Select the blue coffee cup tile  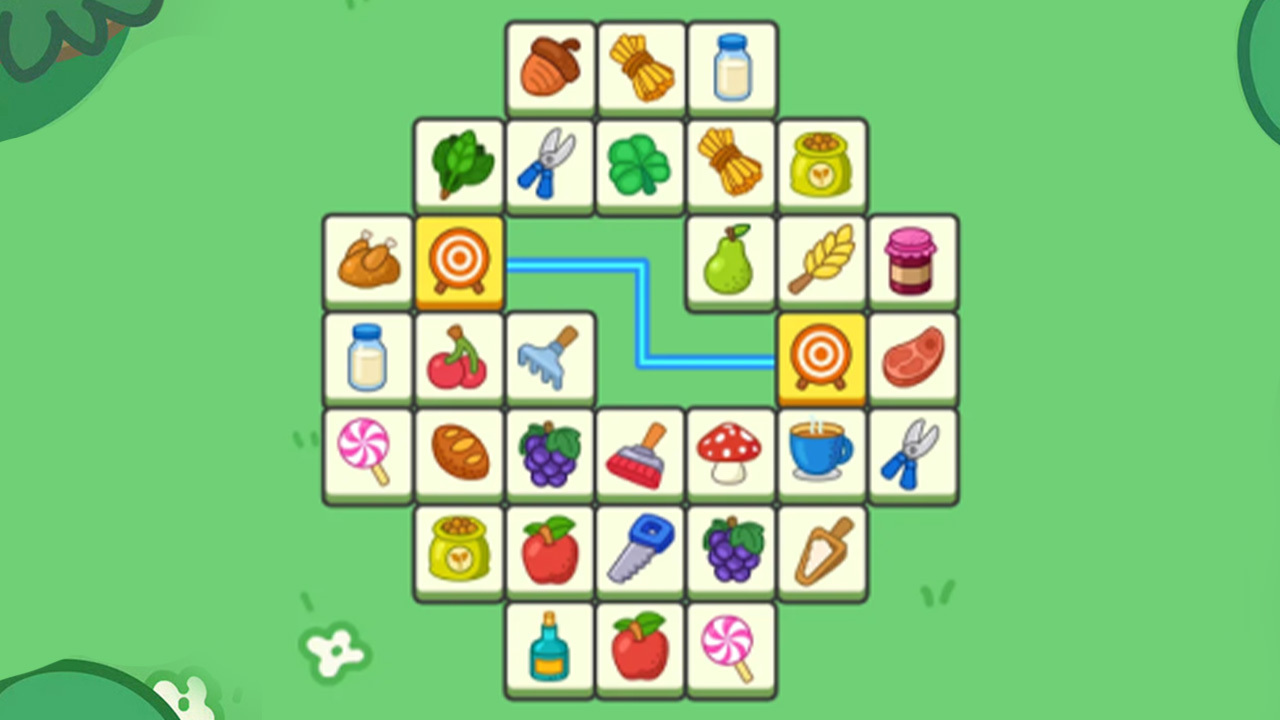click(822, 453)
